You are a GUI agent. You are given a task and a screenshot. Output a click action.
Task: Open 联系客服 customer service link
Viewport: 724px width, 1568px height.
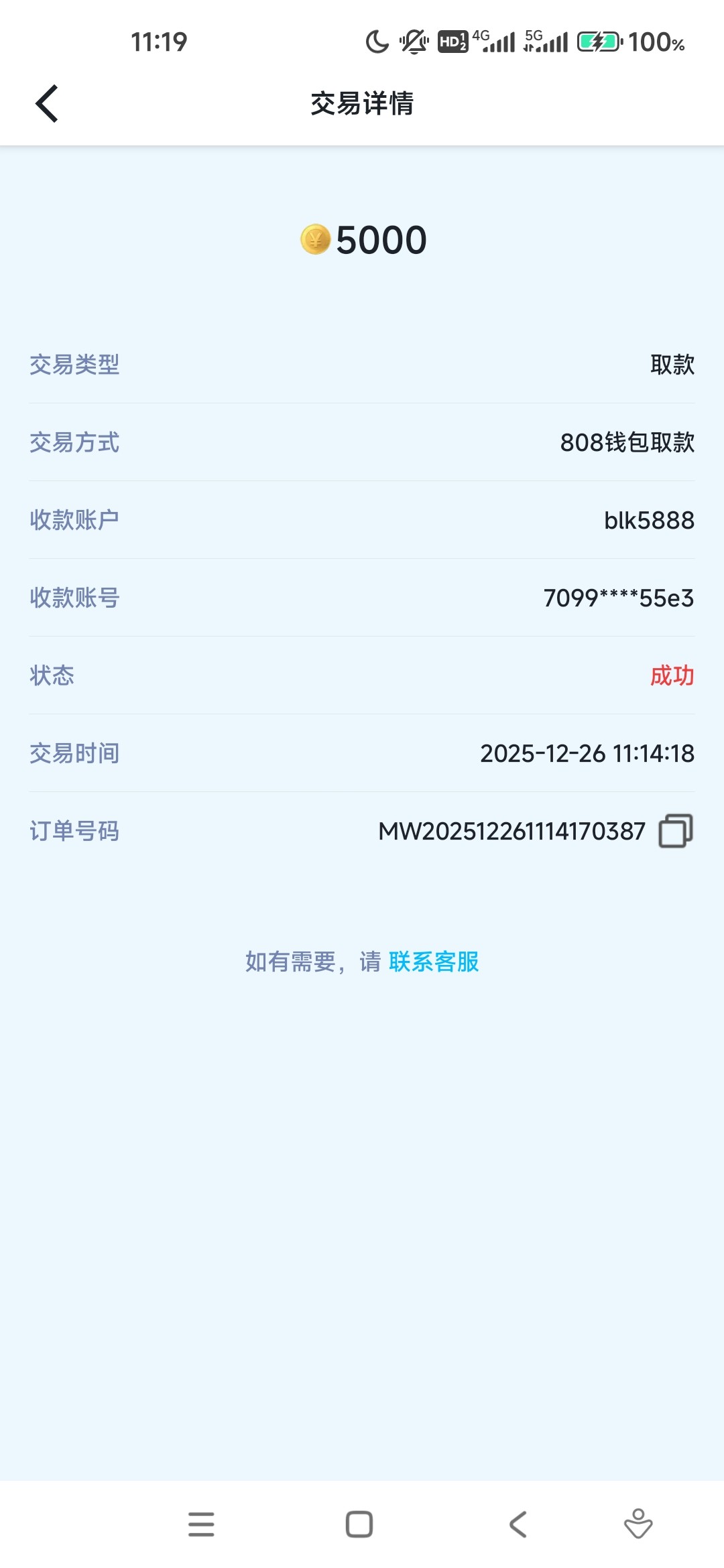[x=433, y=962]
